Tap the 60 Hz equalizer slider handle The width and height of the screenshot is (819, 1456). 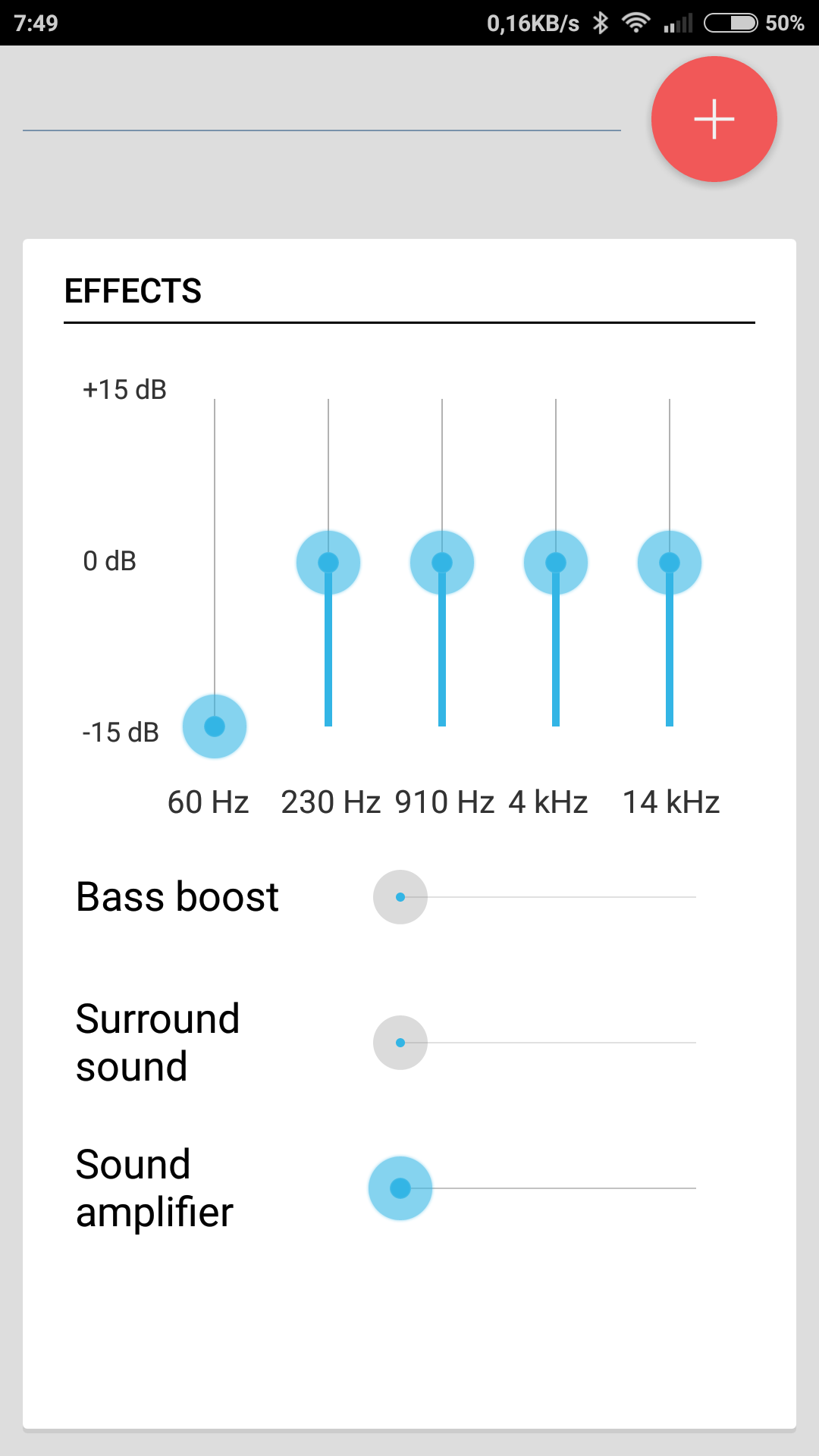tap(215, 726)
